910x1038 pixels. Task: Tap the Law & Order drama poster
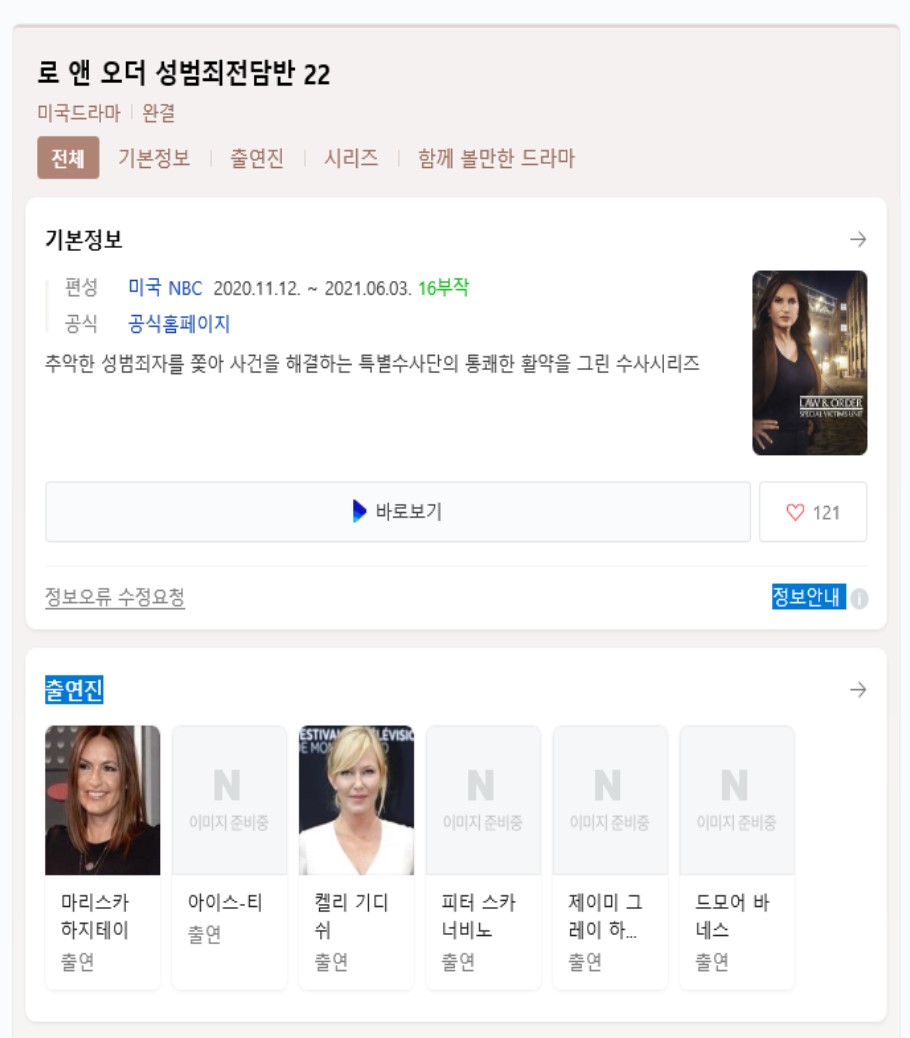[809, 362]
